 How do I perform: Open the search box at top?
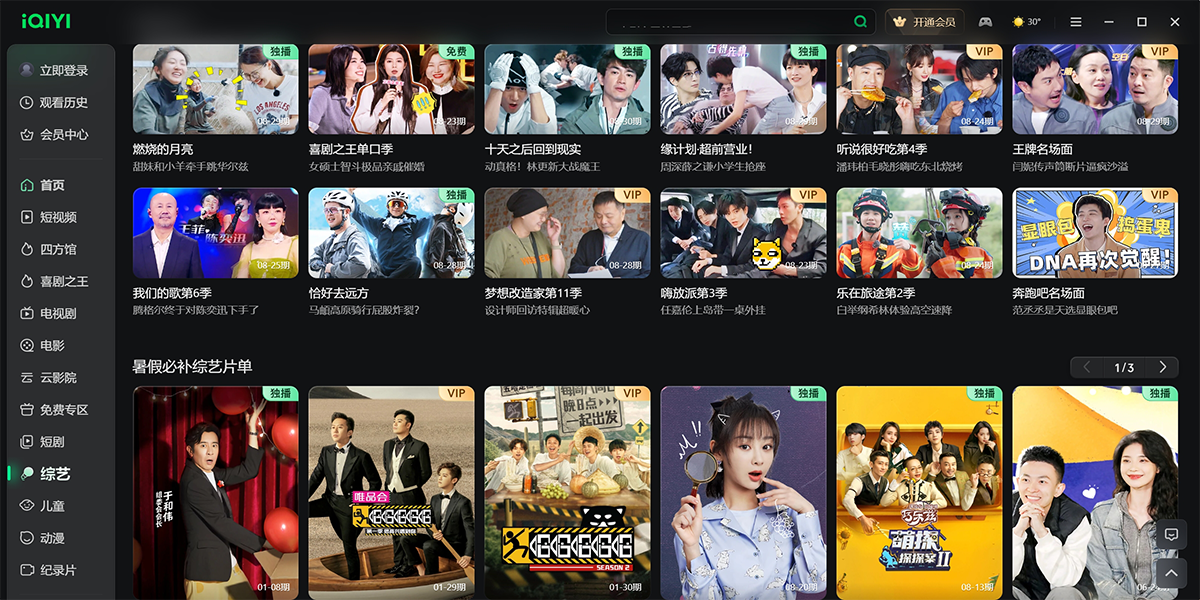(730, 22)
